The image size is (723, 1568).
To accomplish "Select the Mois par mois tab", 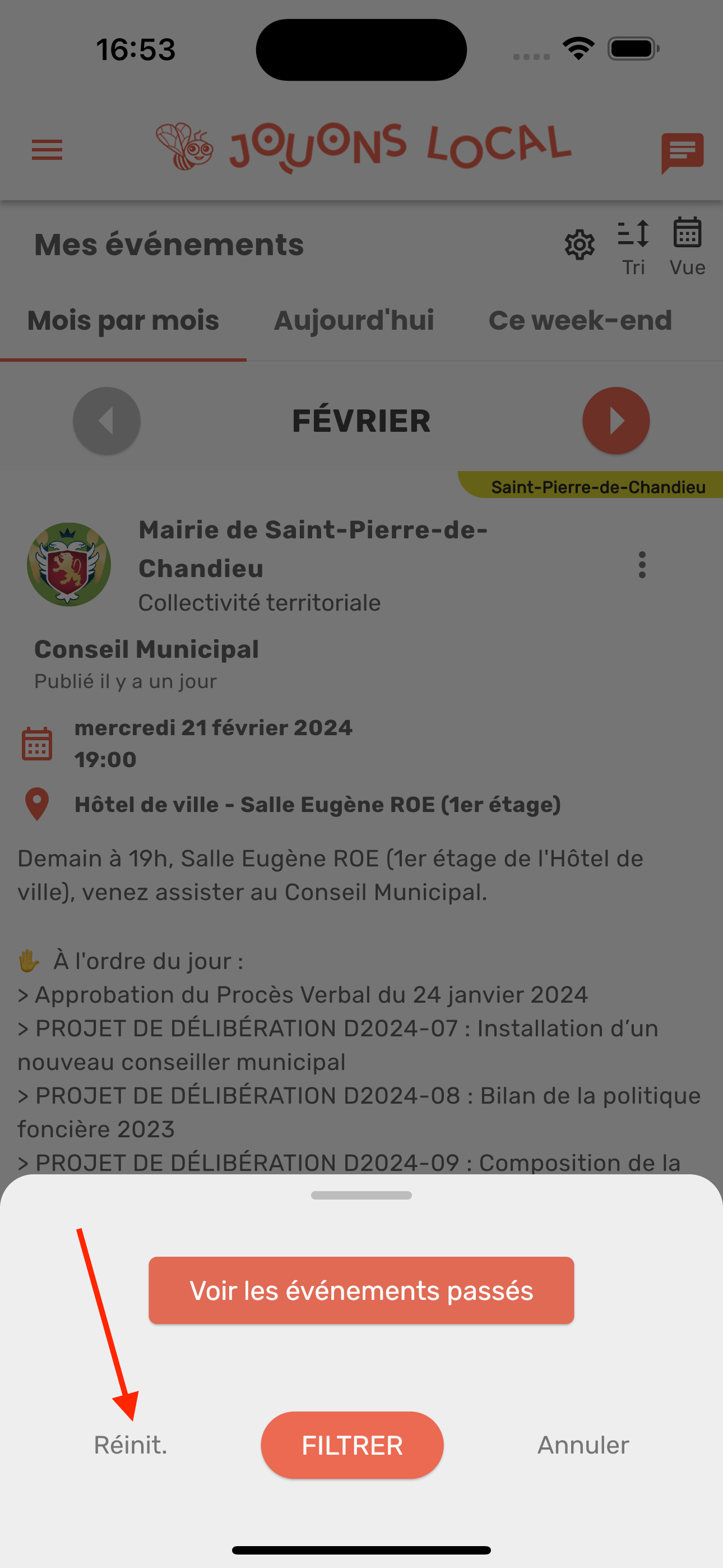I will pyautogui.click(x=123, y=321).
